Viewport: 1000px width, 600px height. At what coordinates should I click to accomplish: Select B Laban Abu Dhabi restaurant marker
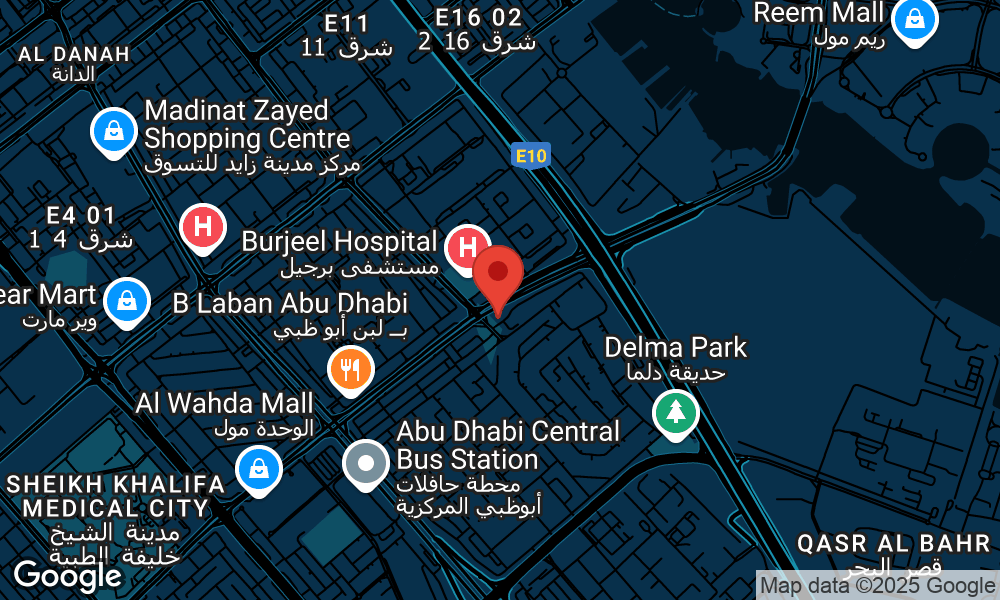[350, 371]
